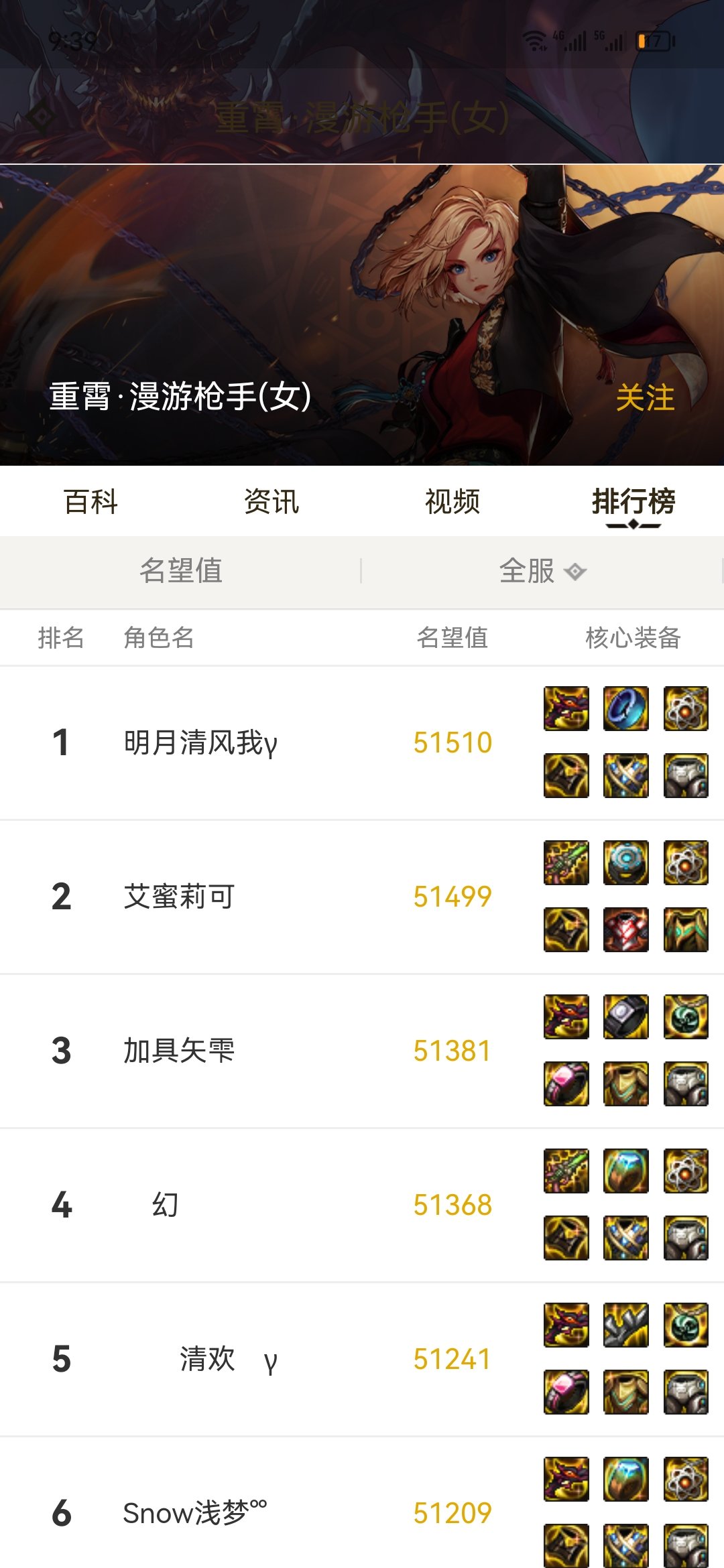Select the 排行榜 tab
The image size is (724, 1568).
coord(633,502)
